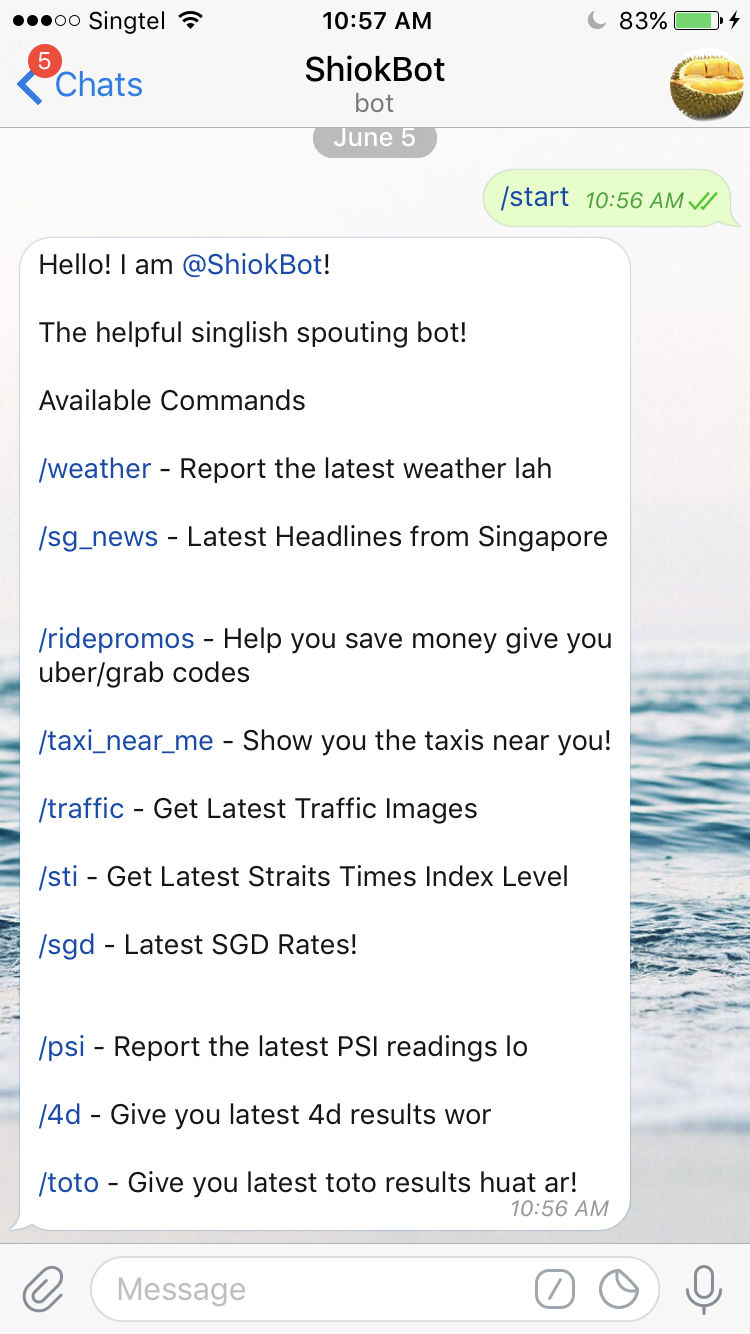Run the /weather command link

[95, 469]
